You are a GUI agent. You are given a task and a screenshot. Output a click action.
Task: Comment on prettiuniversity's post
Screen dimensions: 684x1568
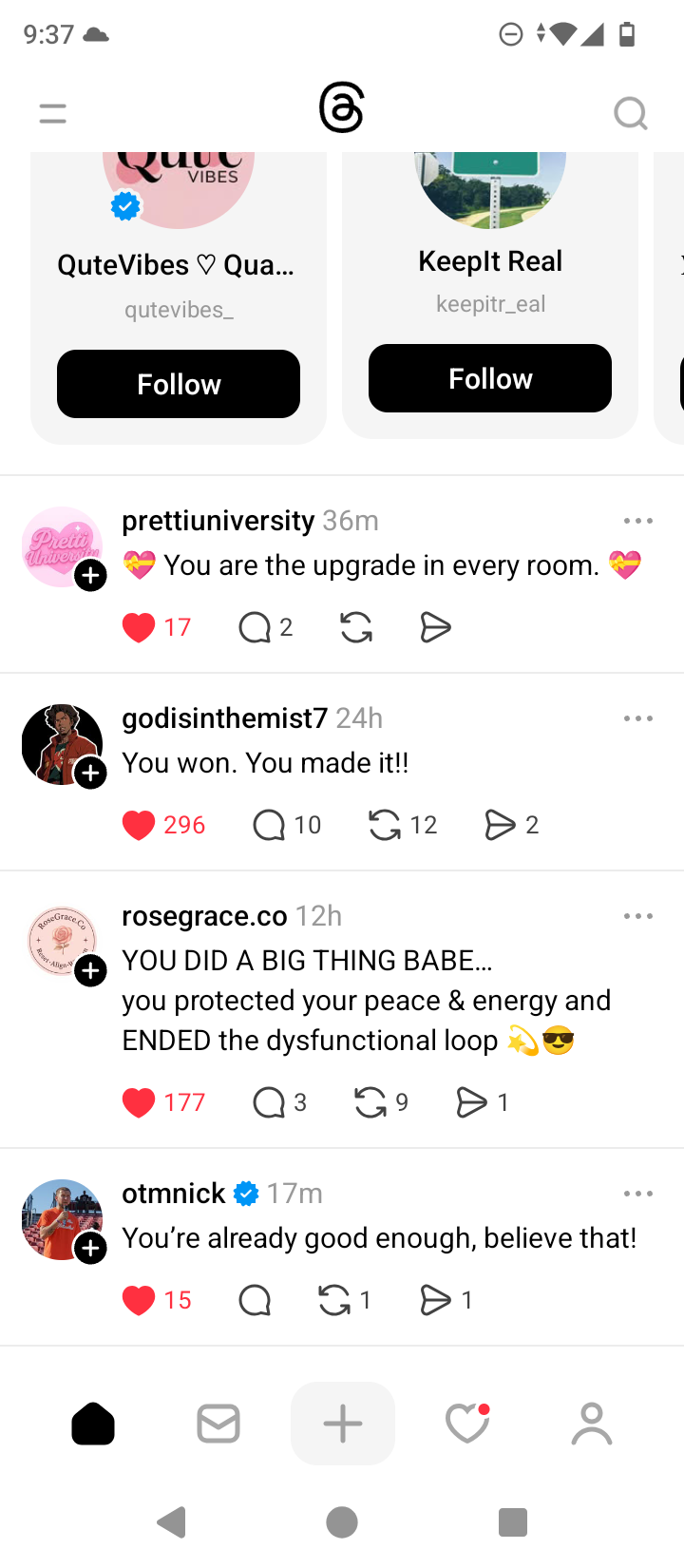point(255,627)
